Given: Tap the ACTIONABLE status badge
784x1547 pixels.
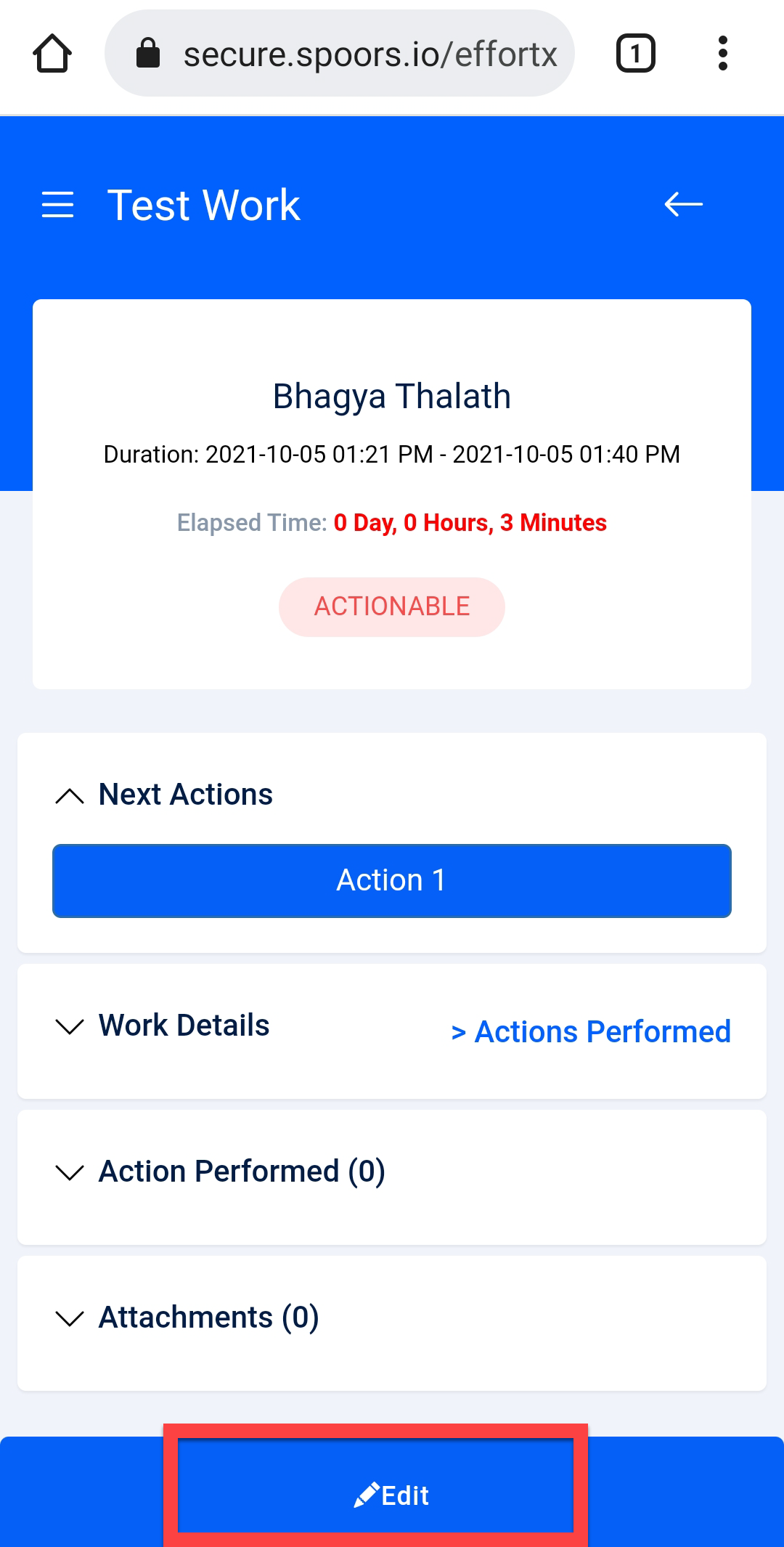Looking at the screenshot, I should [391, 606].
